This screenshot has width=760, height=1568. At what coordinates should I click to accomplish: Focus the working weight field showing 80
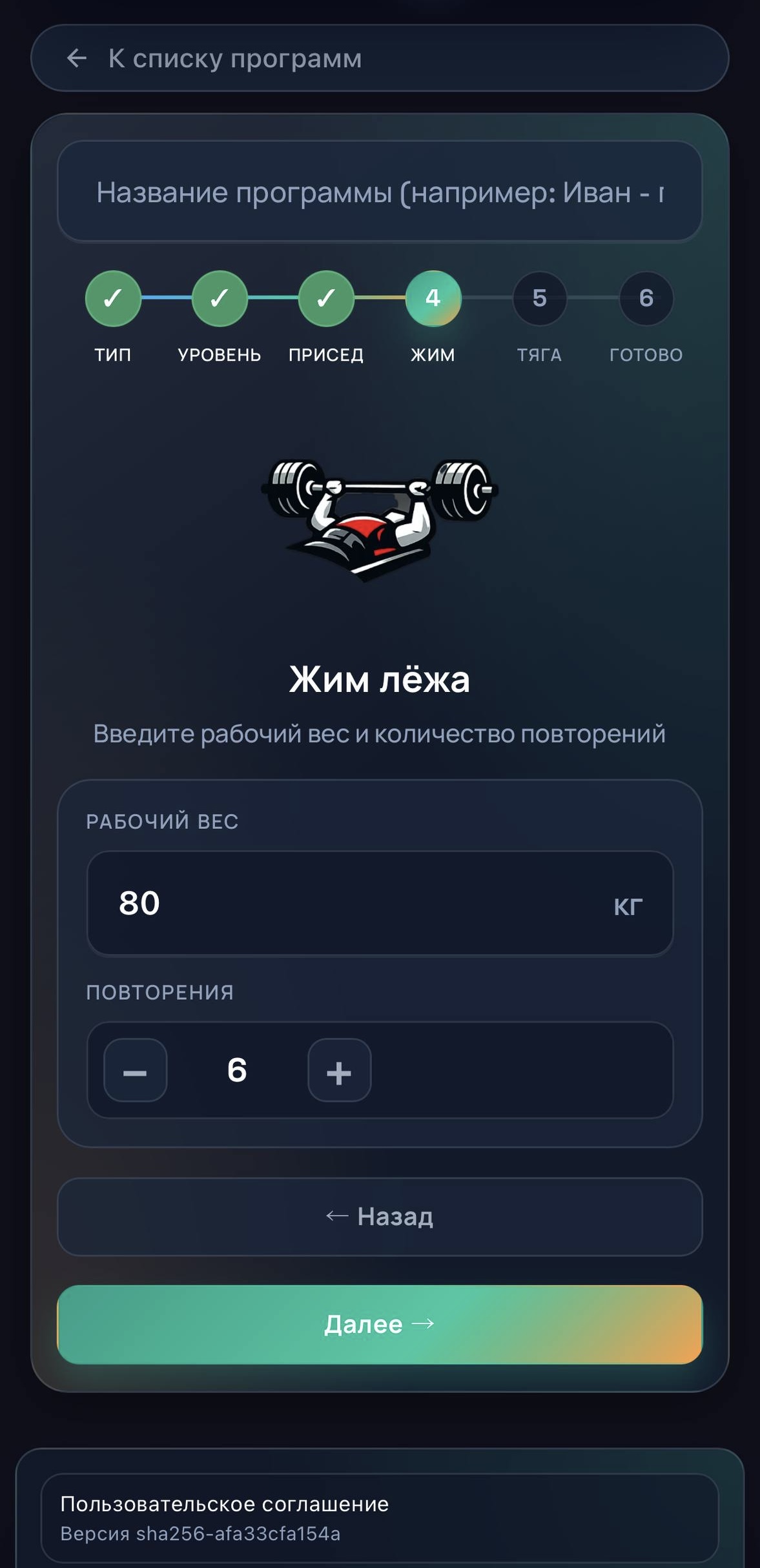coord(380,903)
